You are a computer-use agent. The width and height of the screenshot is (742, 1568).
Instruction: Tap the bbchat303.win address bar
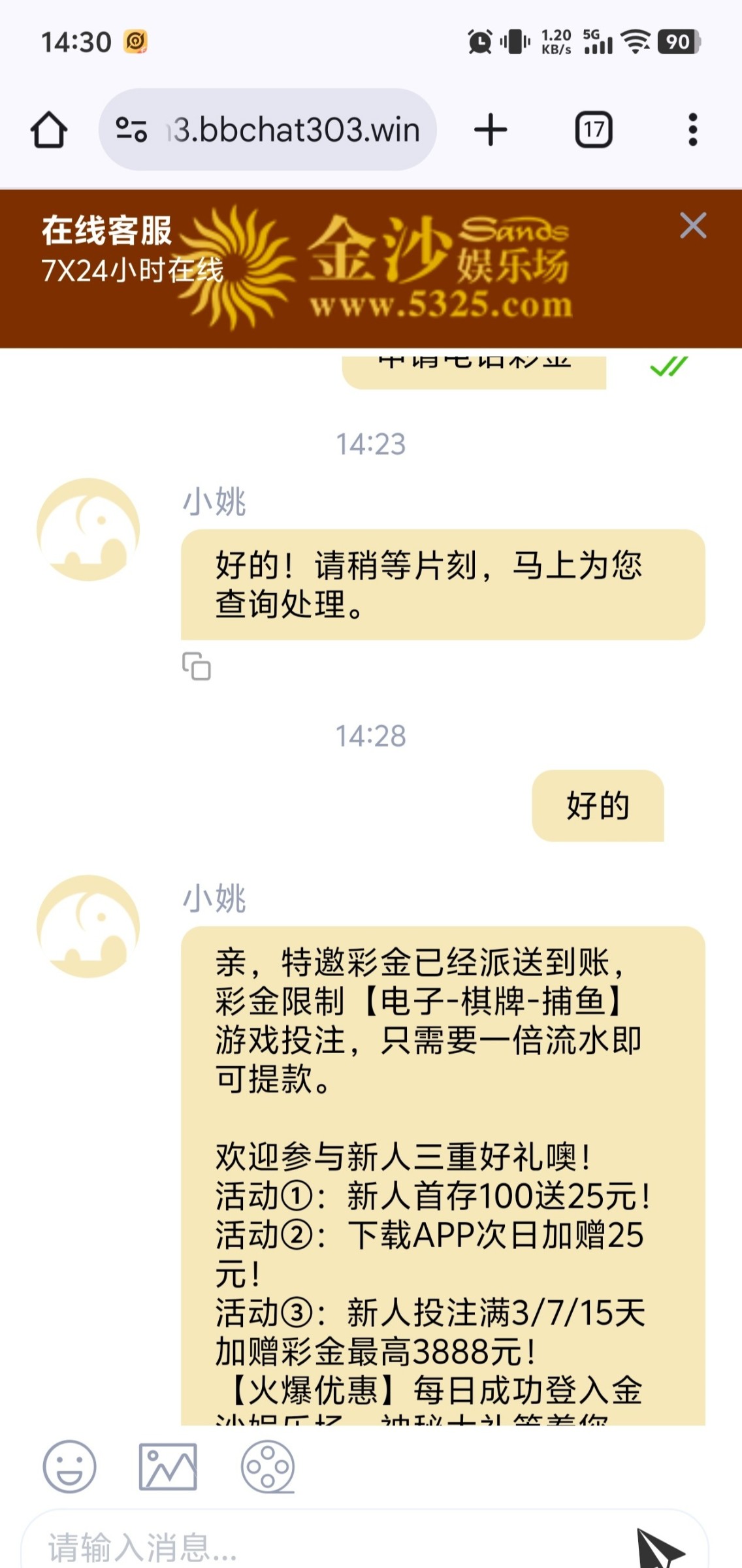(294, 129)
